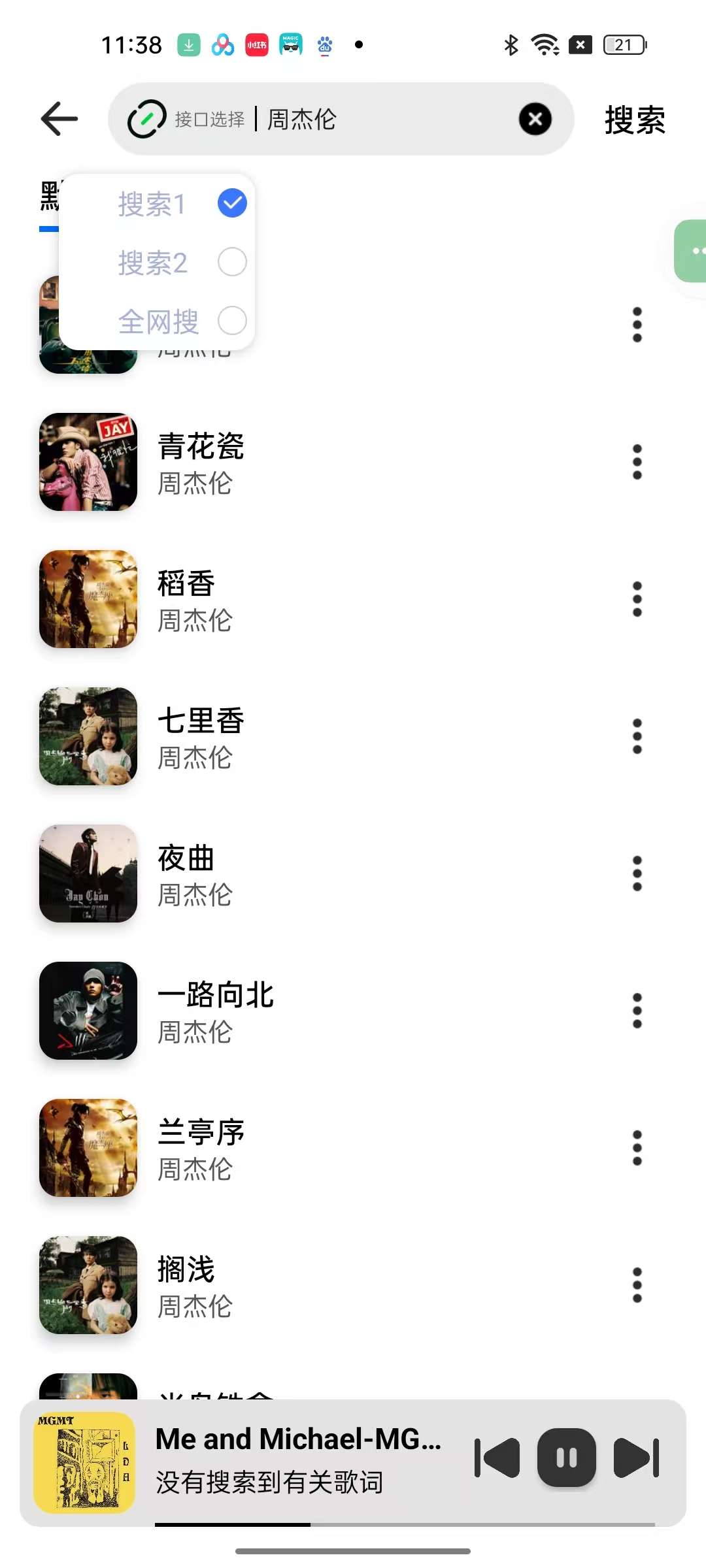Open the Me and Michael player

point(297,1458)
